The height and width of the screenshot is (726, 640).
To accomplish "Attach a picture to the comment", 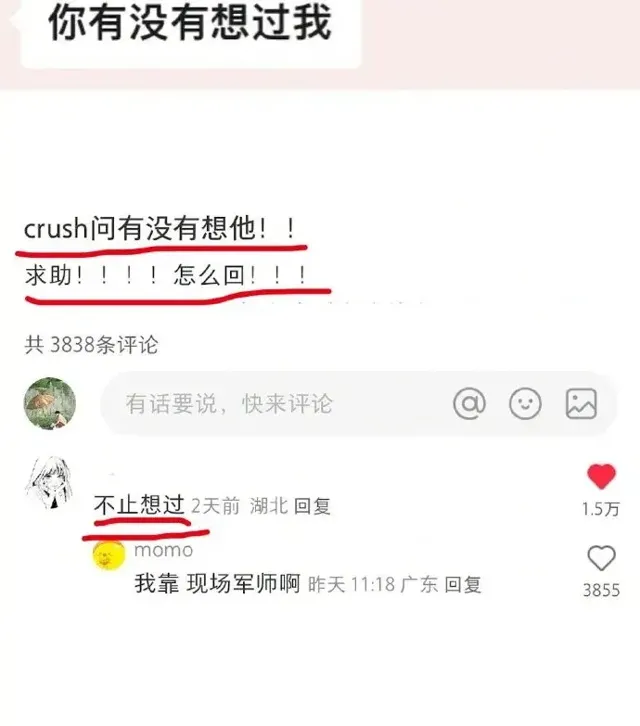I will pos(581,403).
